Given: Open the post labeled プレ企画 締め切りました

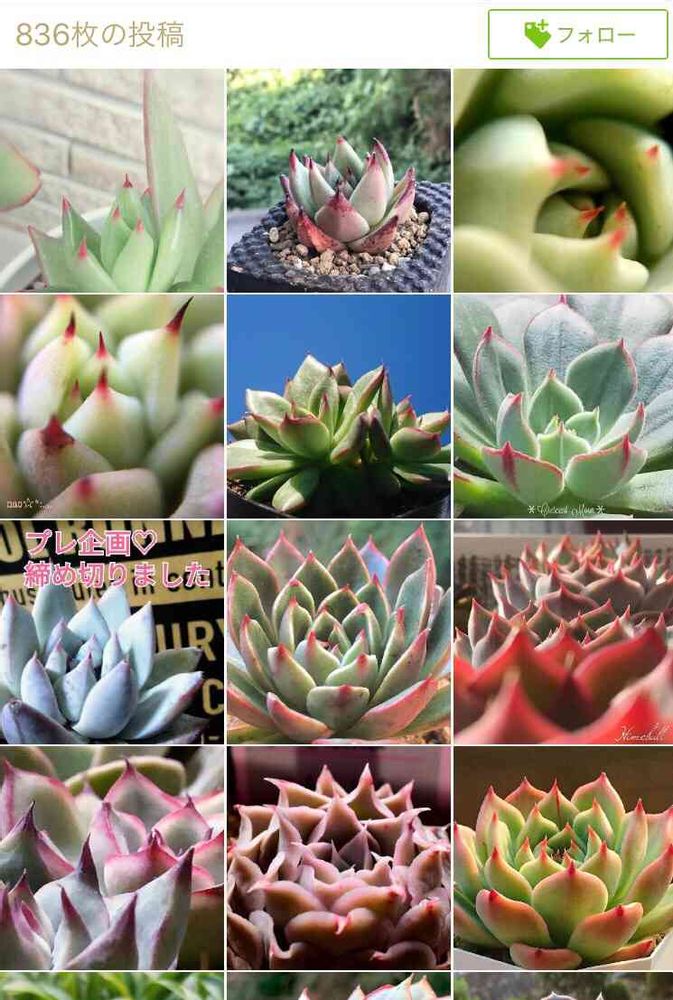Looking at the screenshot, I should point(112,632).
